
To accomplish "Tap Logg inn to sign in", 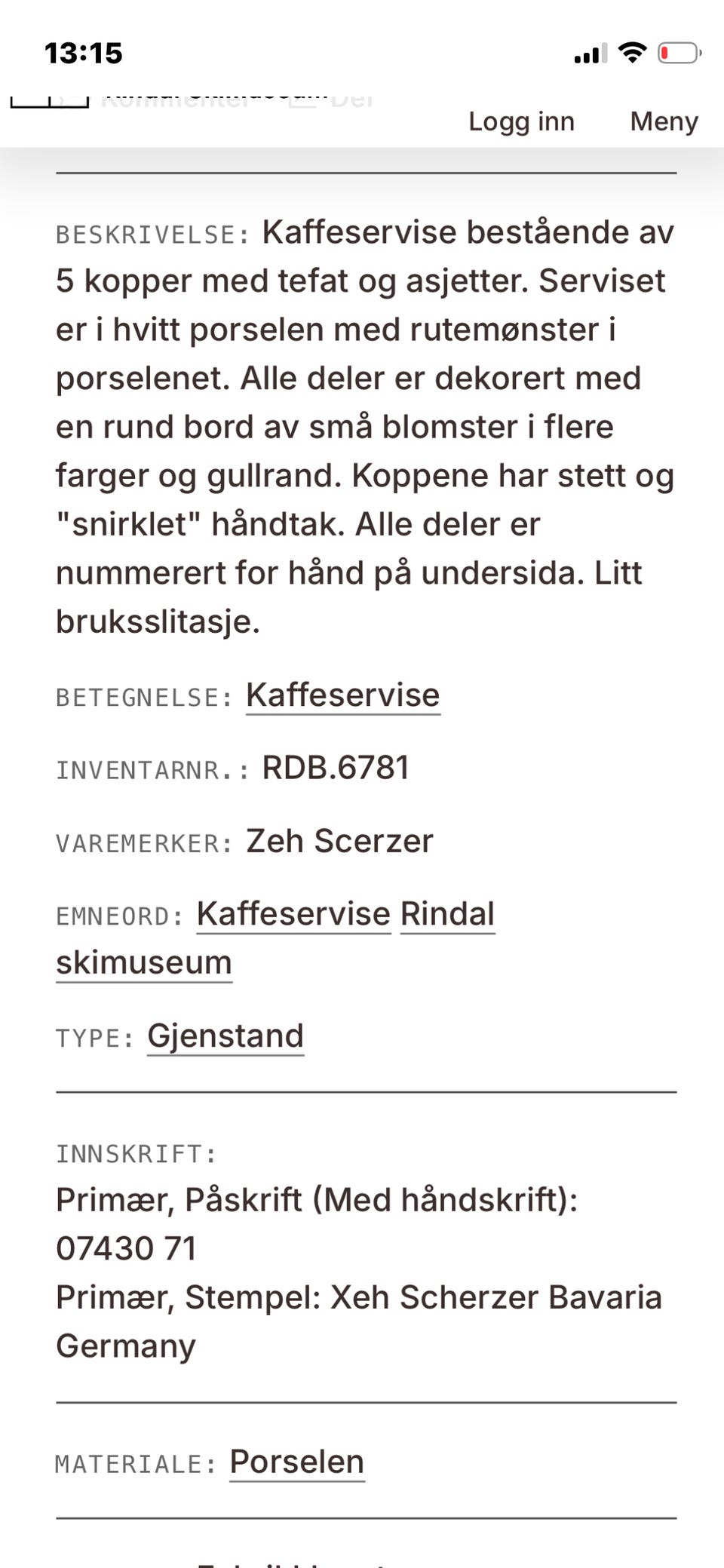I will [x=521, y=121].
